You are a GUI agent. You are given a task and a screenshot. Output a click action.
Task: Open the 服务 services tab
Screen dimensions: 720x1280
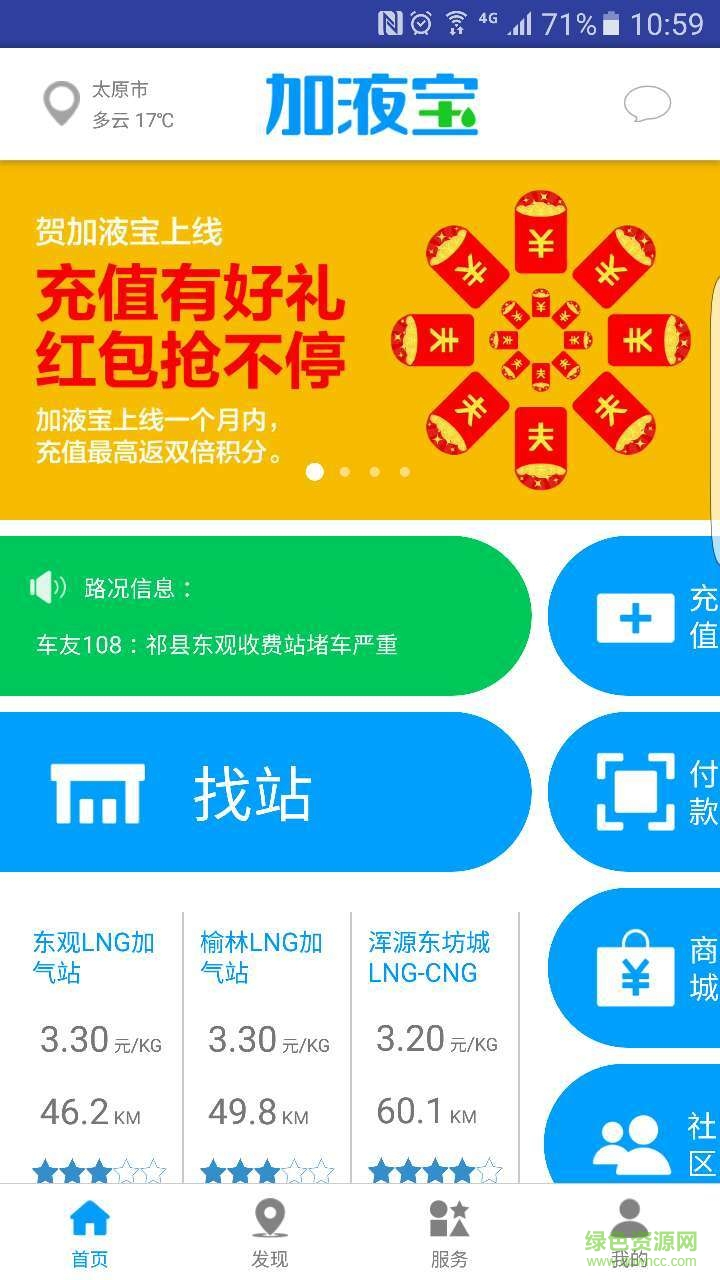click(x=449, y=1233)
